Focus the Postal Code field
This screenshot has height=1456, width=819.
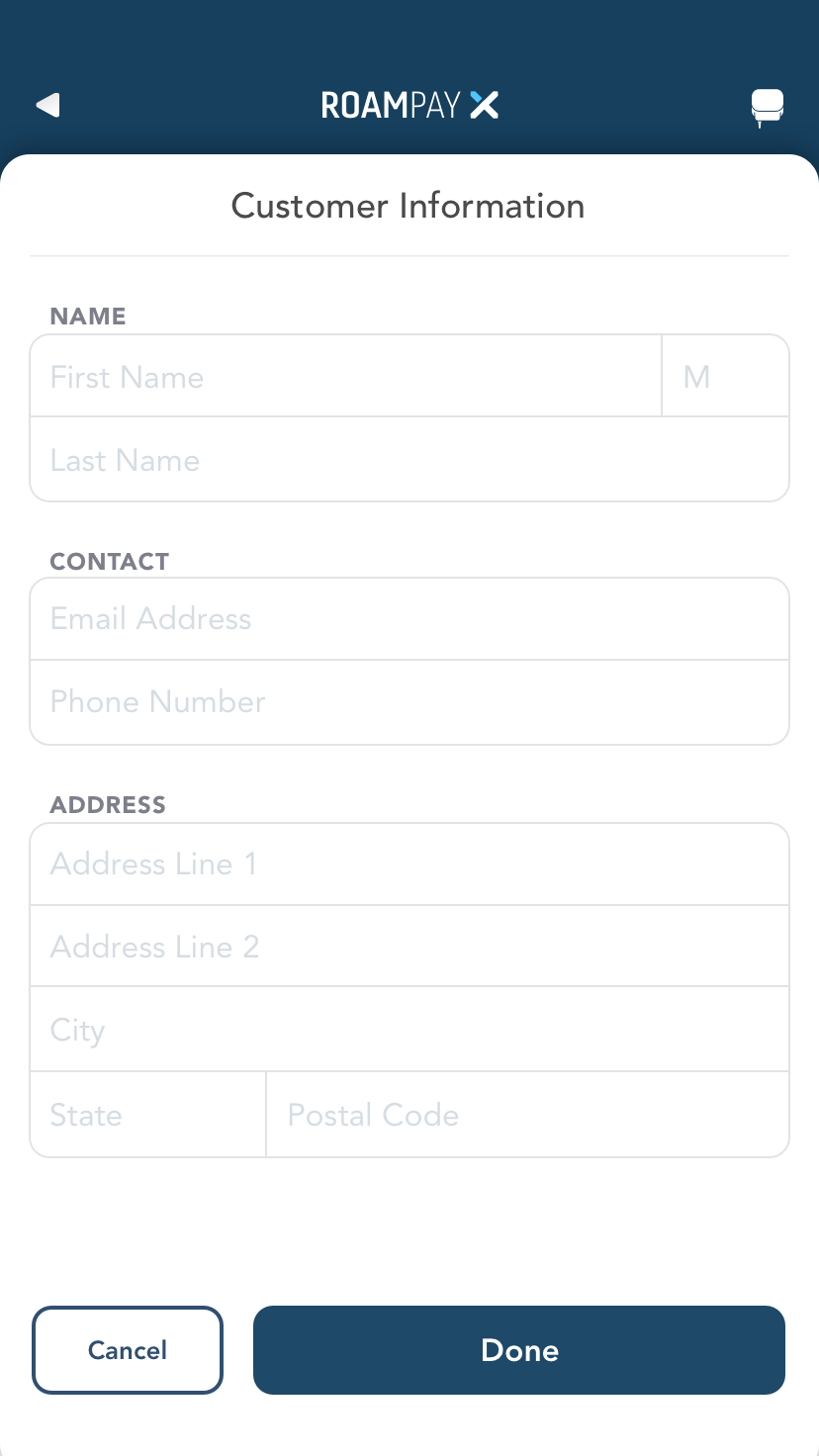pyautogui.click(x=527, y=1115)
